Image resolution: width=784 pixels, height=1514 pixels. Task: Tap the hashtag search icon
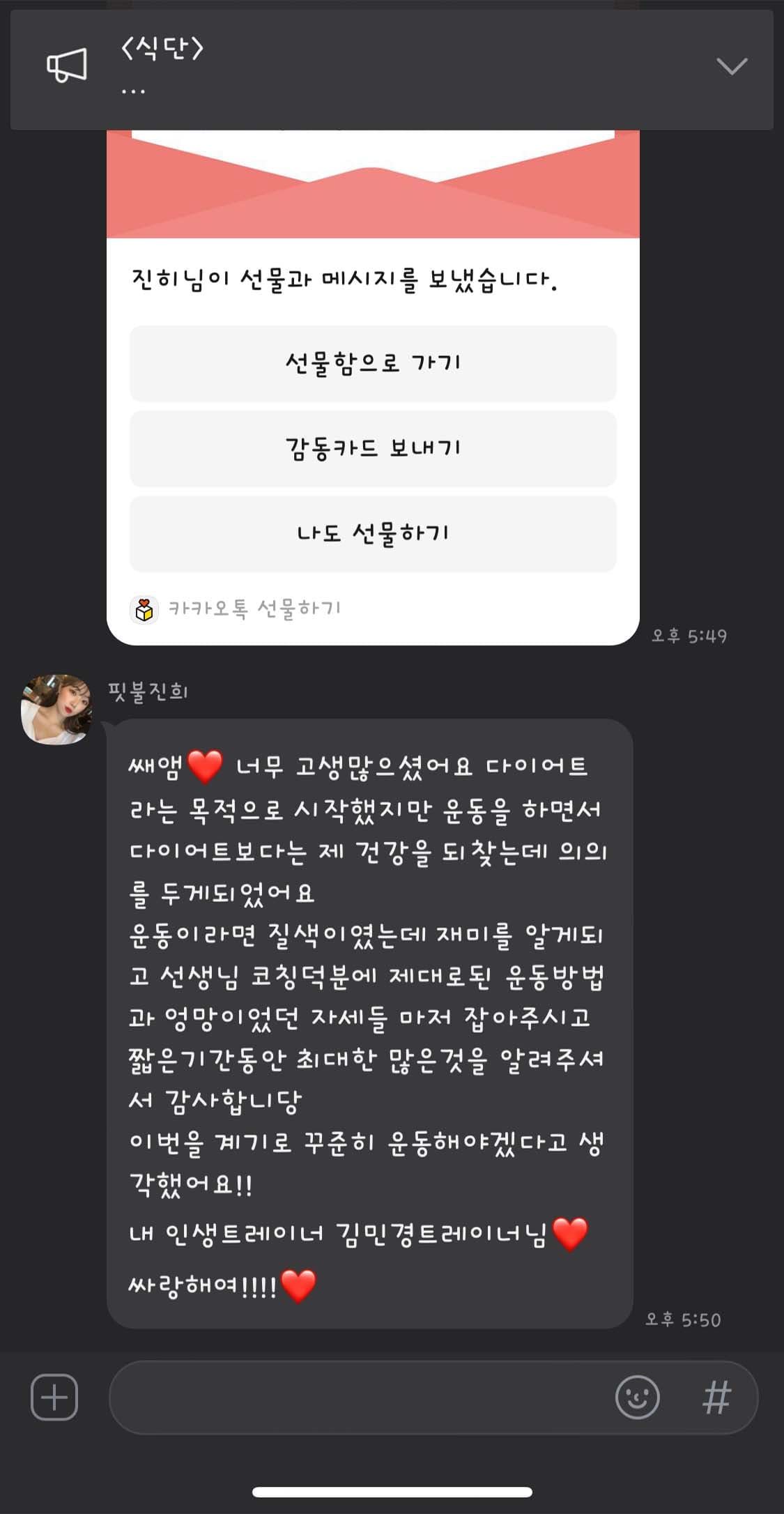tap(716, 1398)
